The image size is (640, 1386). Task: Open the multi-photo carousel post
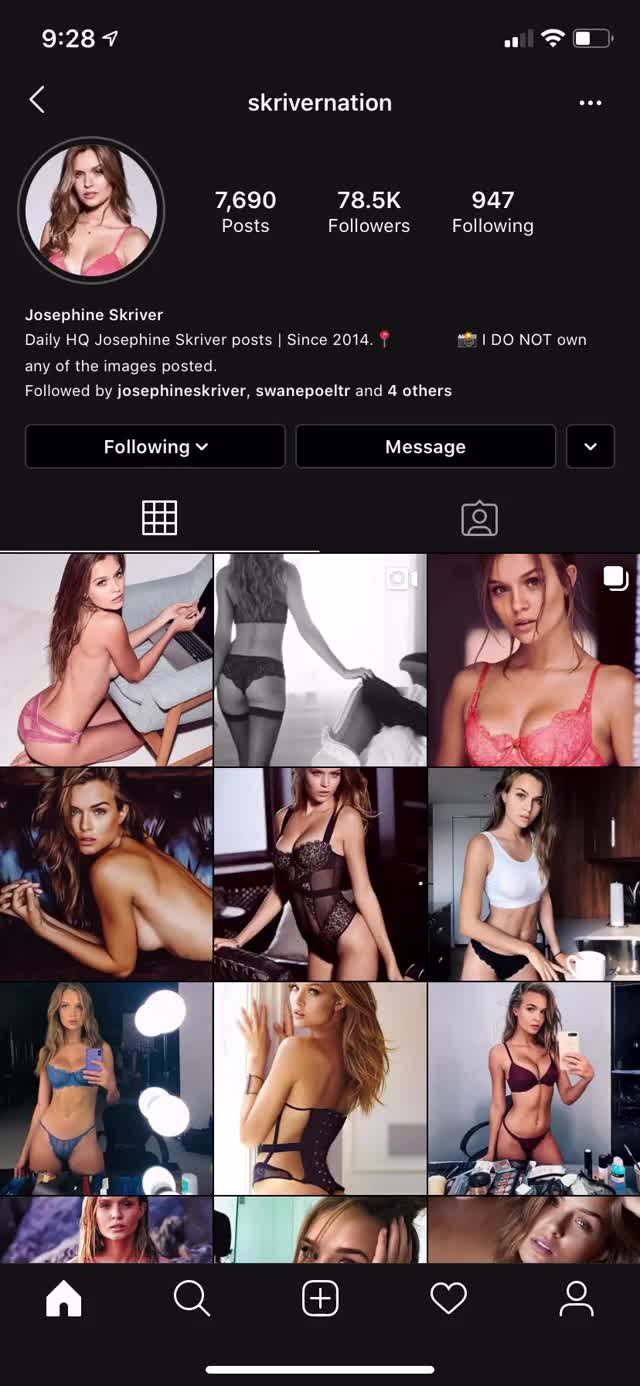click(534, 660)
